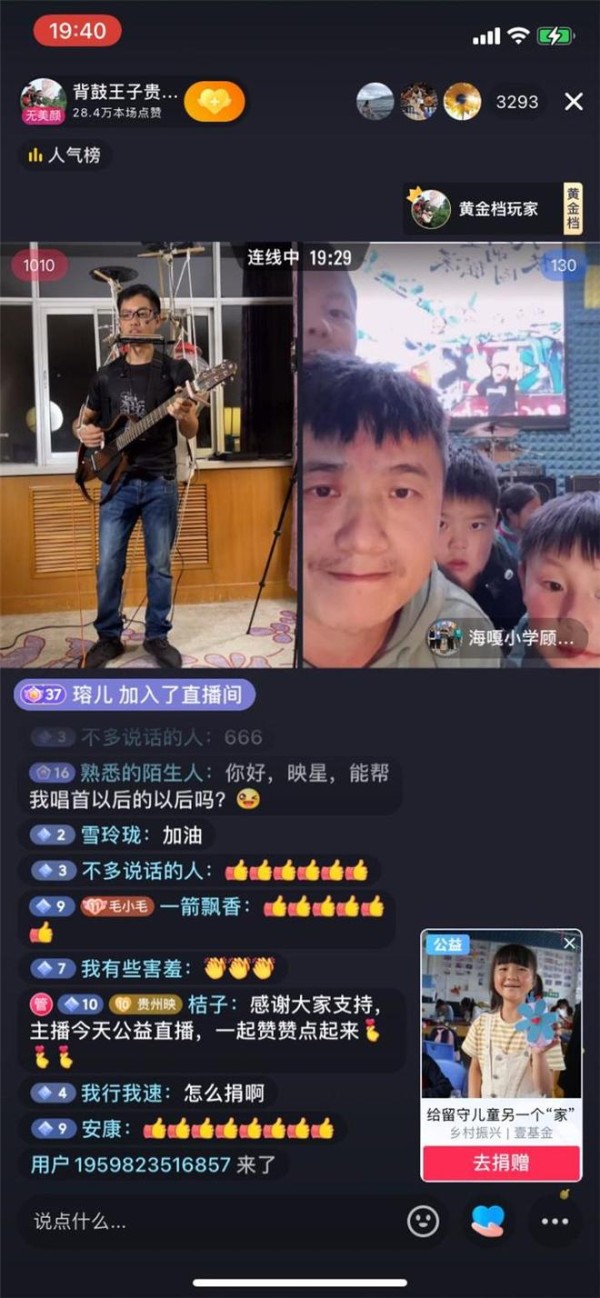Dismiss the 公益 donation card
Viewport: 600px width, 1298px height.
[569, 943]
